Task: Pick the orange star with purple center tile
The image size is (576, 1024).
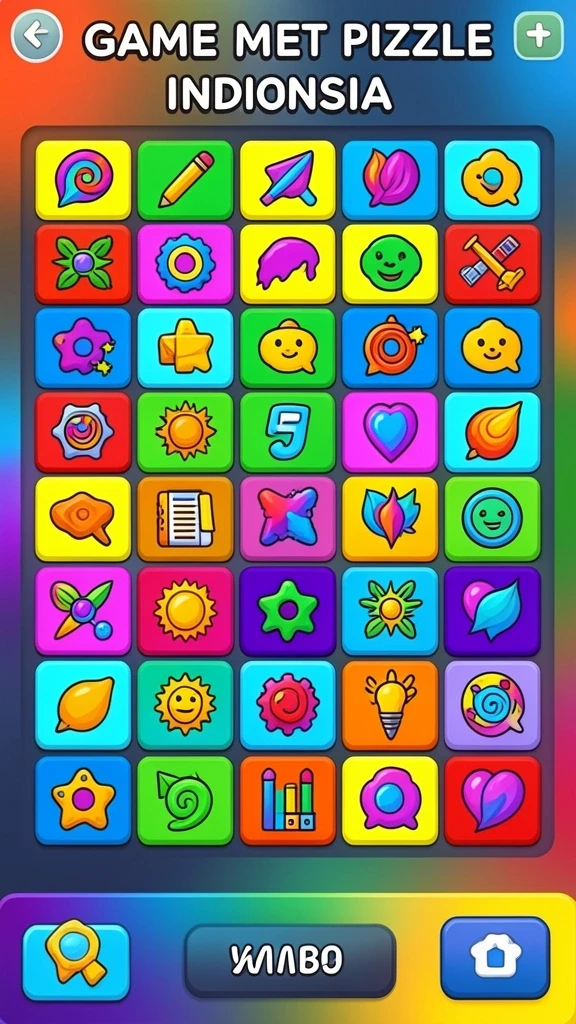Action: tap(83, 801)
